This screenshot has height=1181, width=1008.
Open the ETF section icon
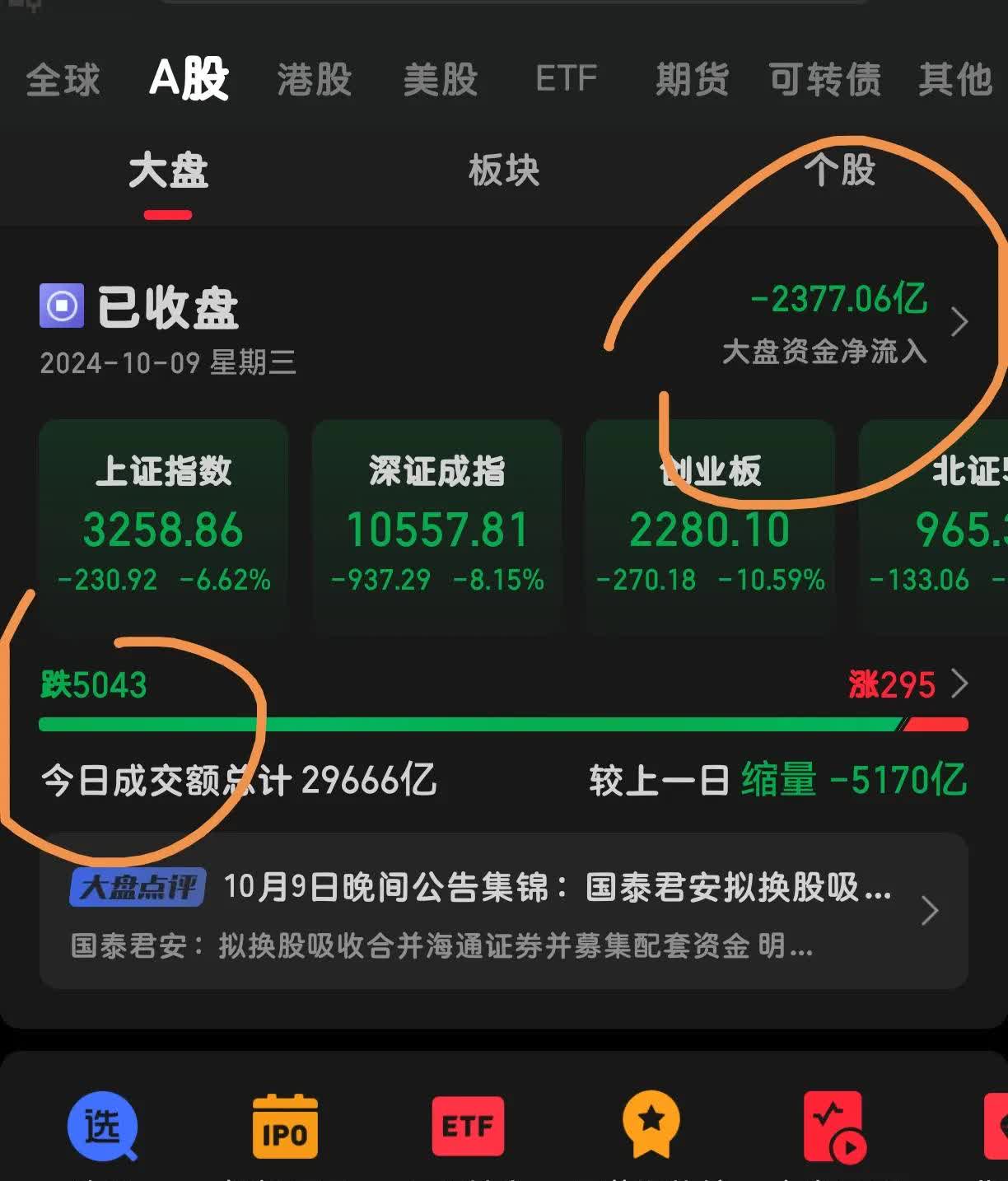[x=469, y=1126]
